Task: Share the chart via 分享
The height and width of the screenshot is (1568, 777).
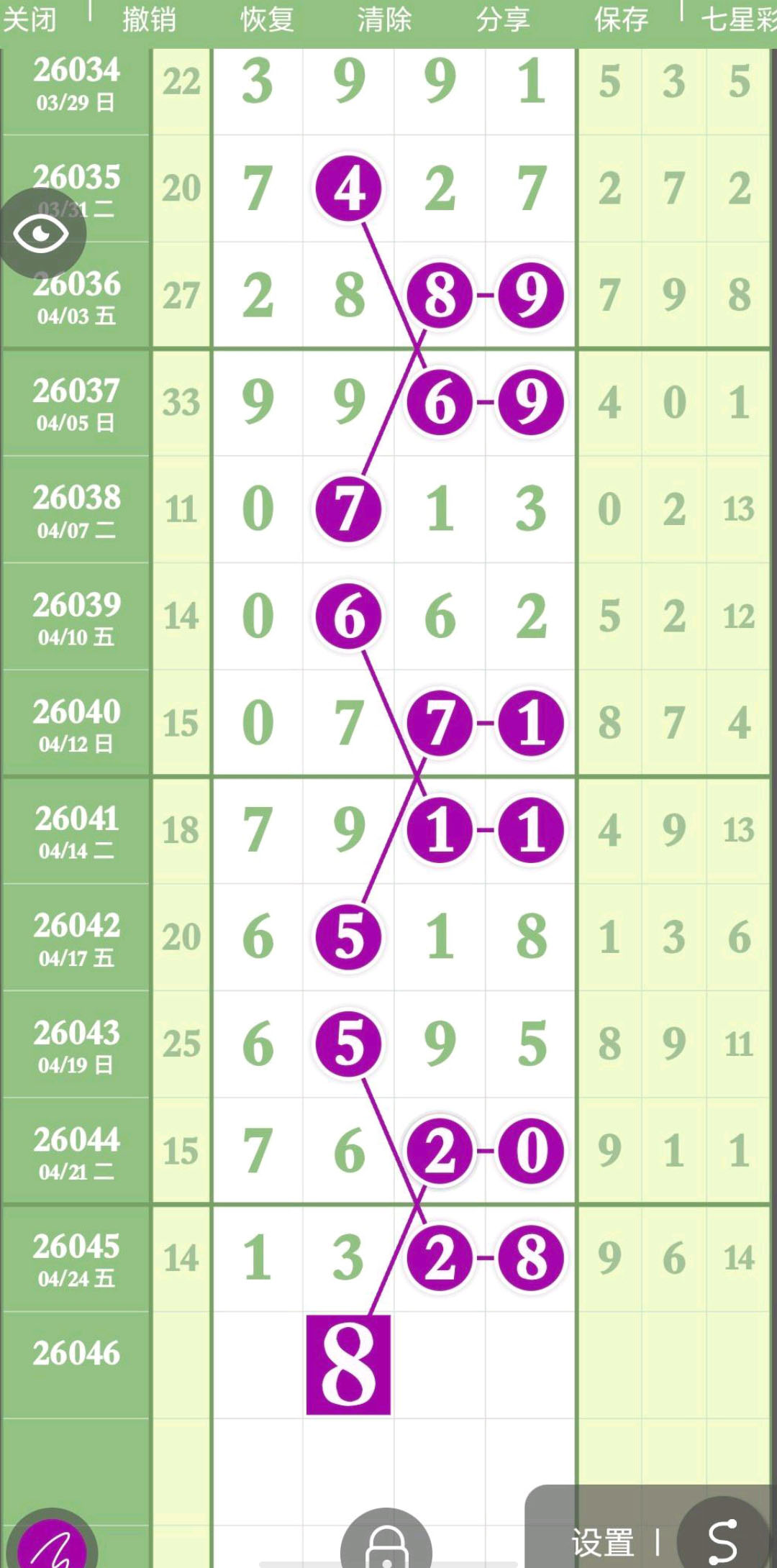Action: tap(503, 20)
